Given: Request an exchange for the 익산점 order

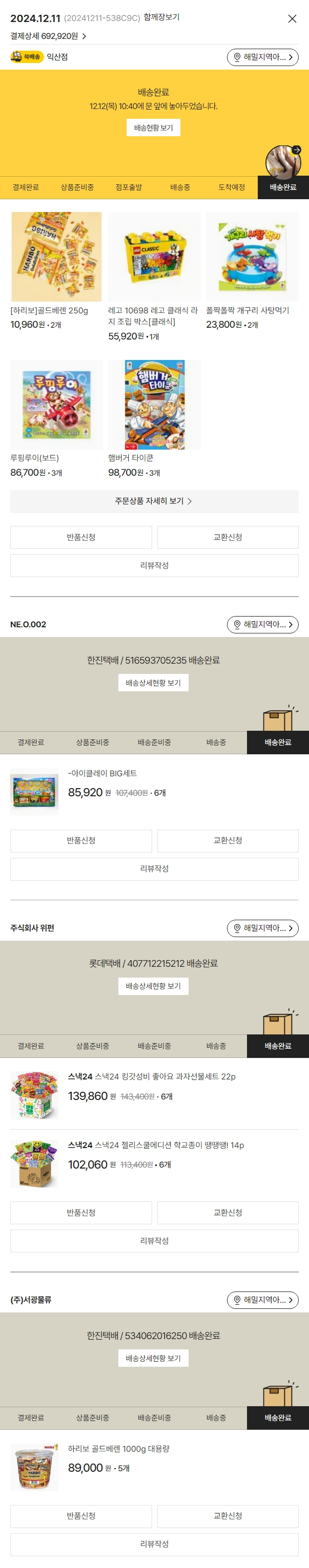Looking at the screenshot, I should [x=228, y=537].
